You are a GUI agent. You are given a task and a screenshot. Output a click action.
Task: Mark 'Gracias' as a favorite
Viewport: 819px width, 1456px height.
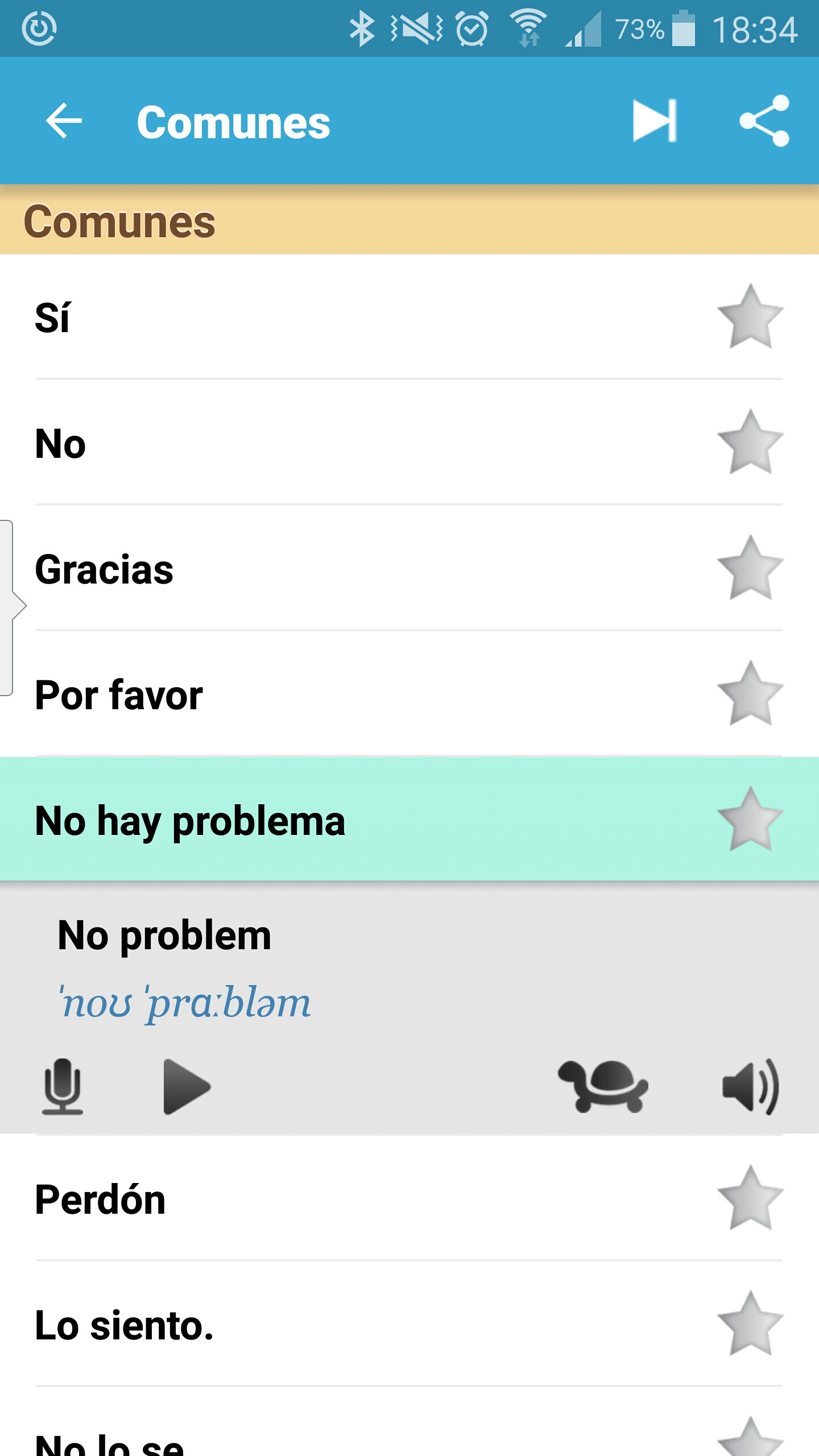coord(750,569)
